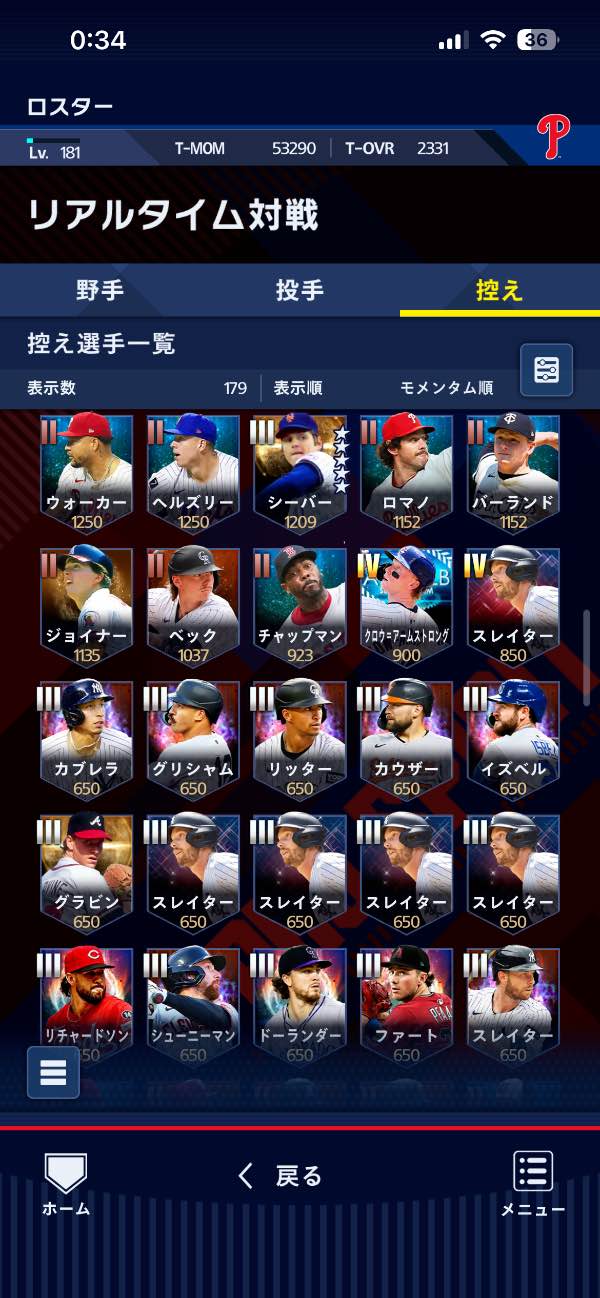Select the ベック player card
This screenshot has height=1298, width=600.
pyautogui.click(x=193, y=605)
